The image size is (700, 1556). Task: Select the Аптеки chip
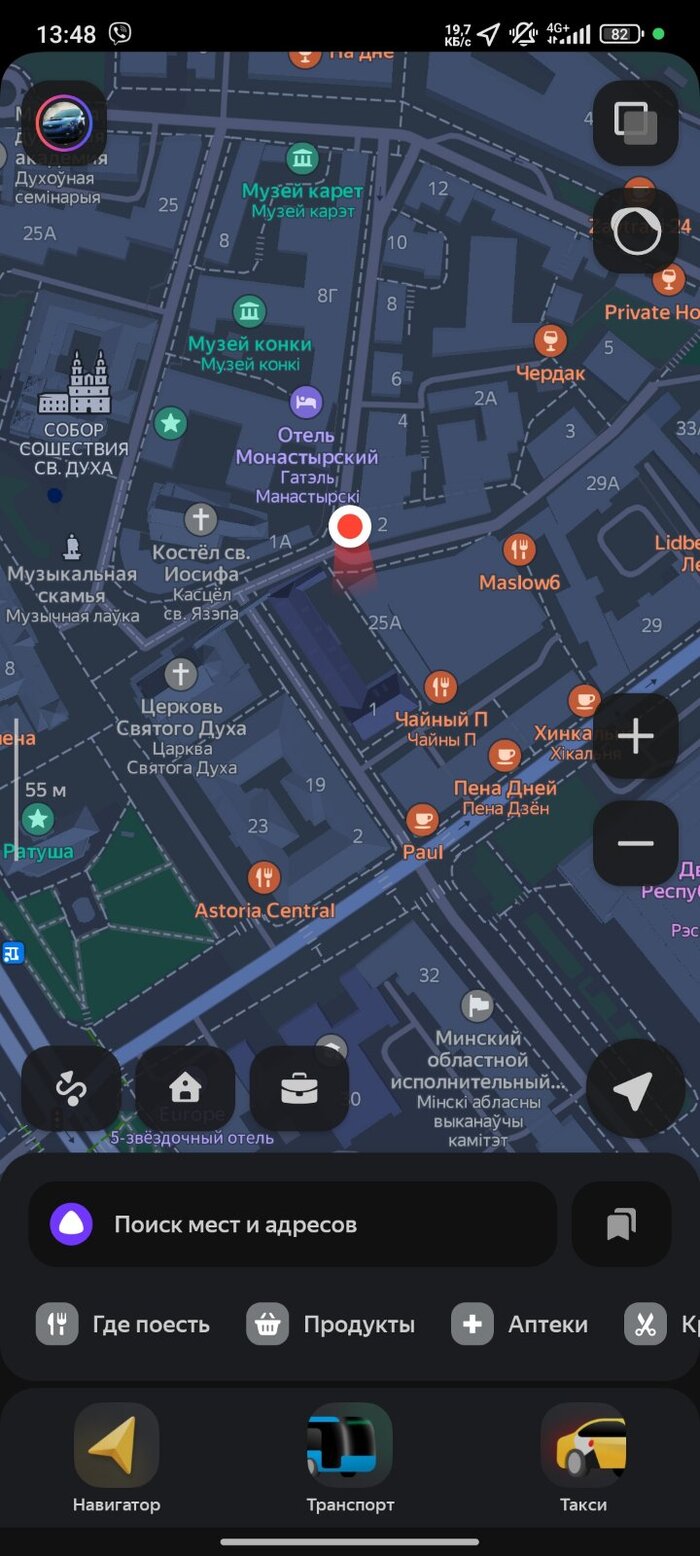click(520, 1325)
